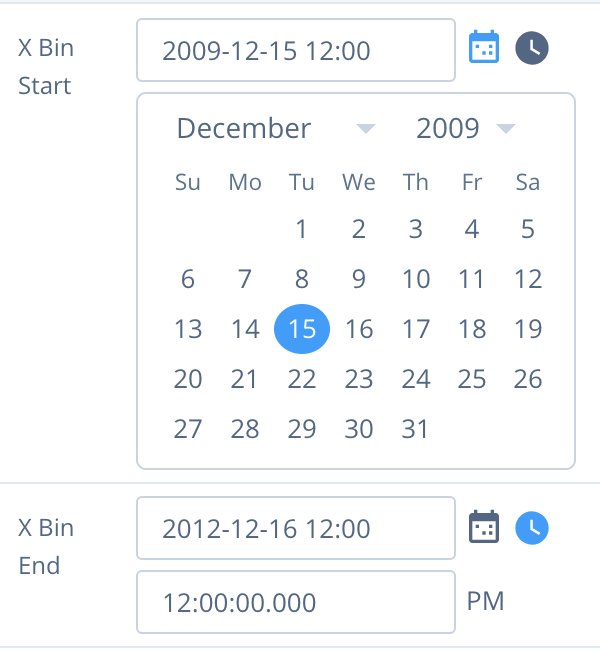Screen dimensions: 600x652
Task: Expand the 2009 year dropdown
Action: pyautogui.click(x=466, y=128)
